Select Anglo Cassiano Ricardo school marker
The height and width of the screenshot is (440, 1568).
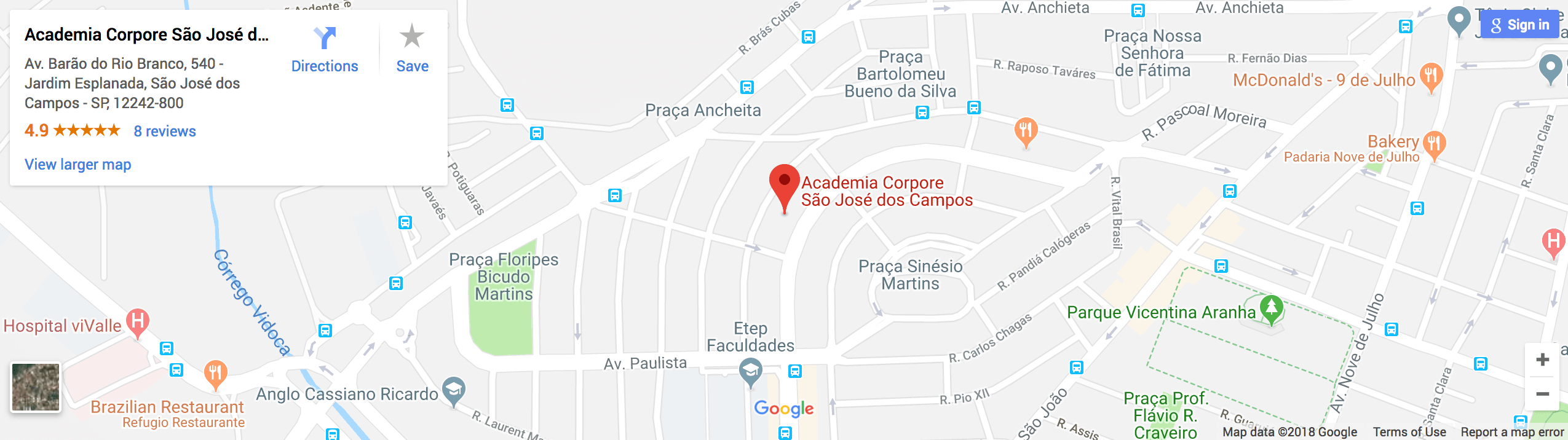[454, 390]
